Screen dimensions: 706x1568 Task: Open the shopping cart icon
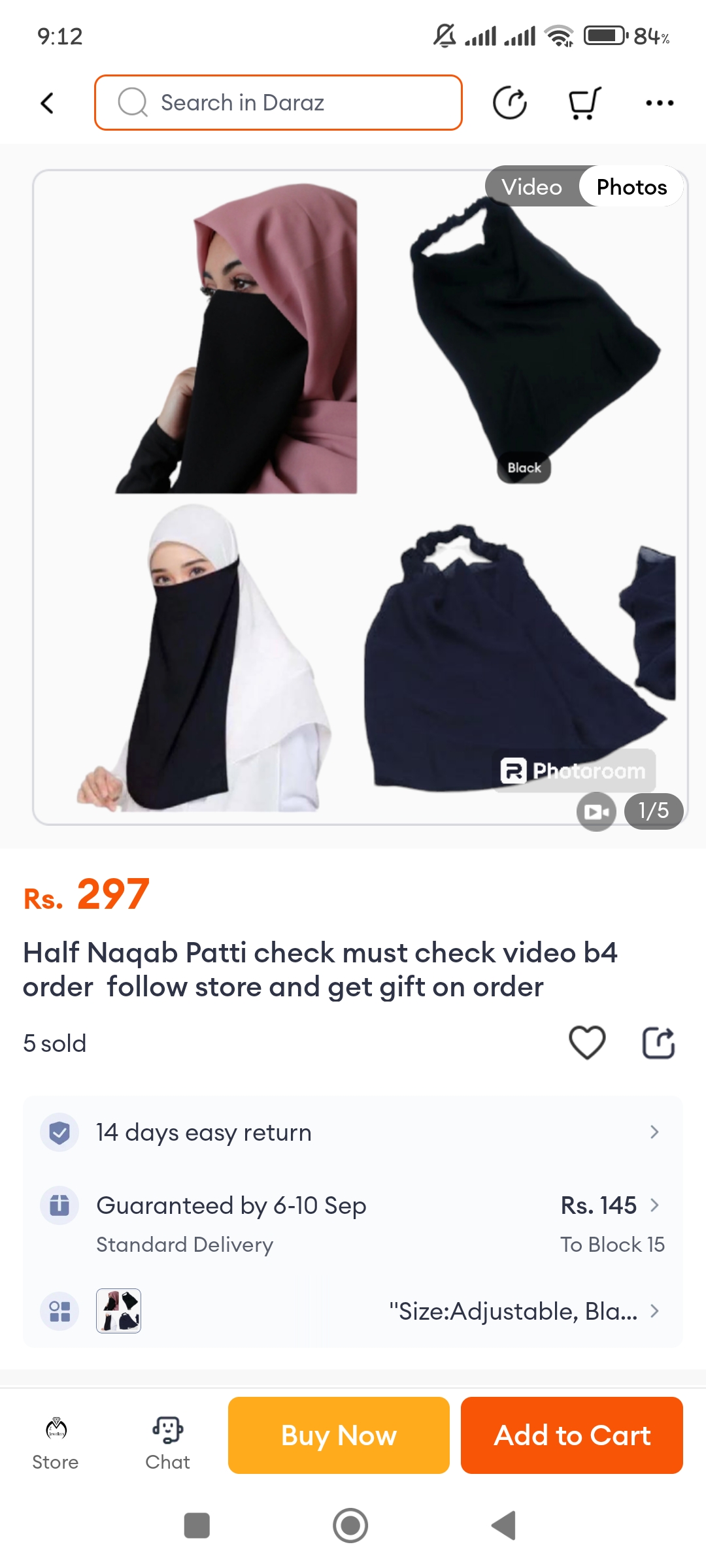tap(584, 103)
